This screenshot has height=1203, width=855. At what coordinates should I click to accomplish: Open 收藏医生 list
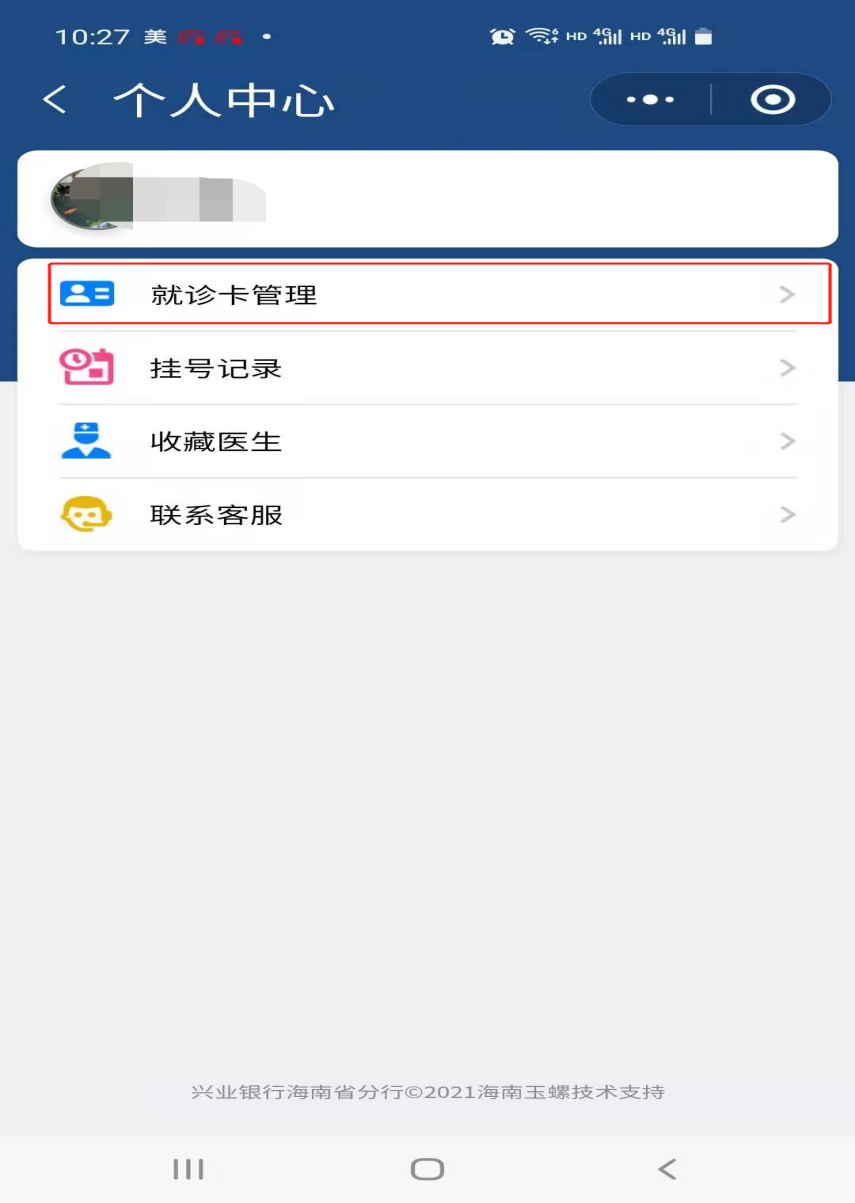tap(427, 441)
